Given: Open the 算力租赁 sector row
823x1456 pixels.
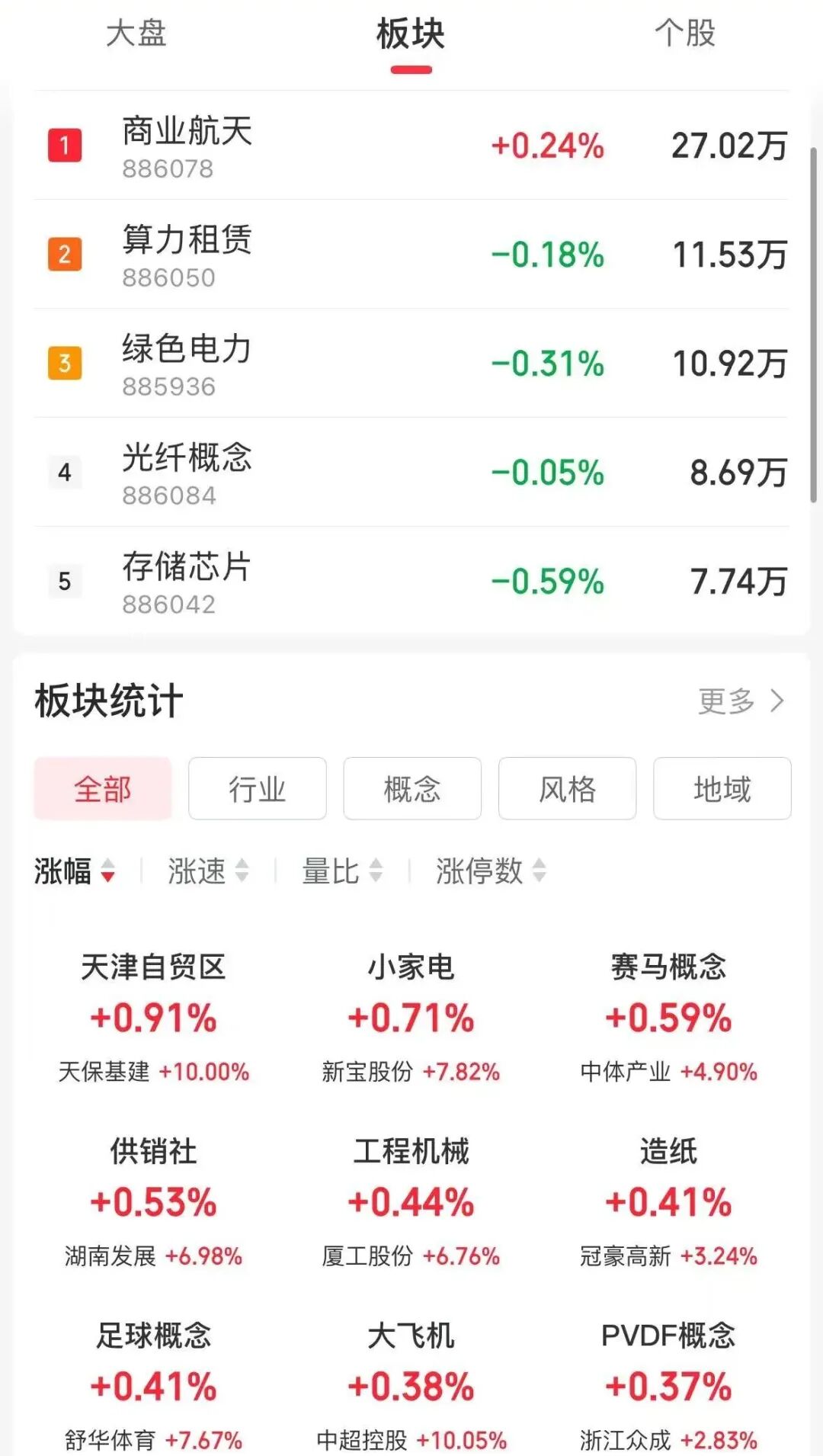Looking at the screenshot, I should coord(411,255).
